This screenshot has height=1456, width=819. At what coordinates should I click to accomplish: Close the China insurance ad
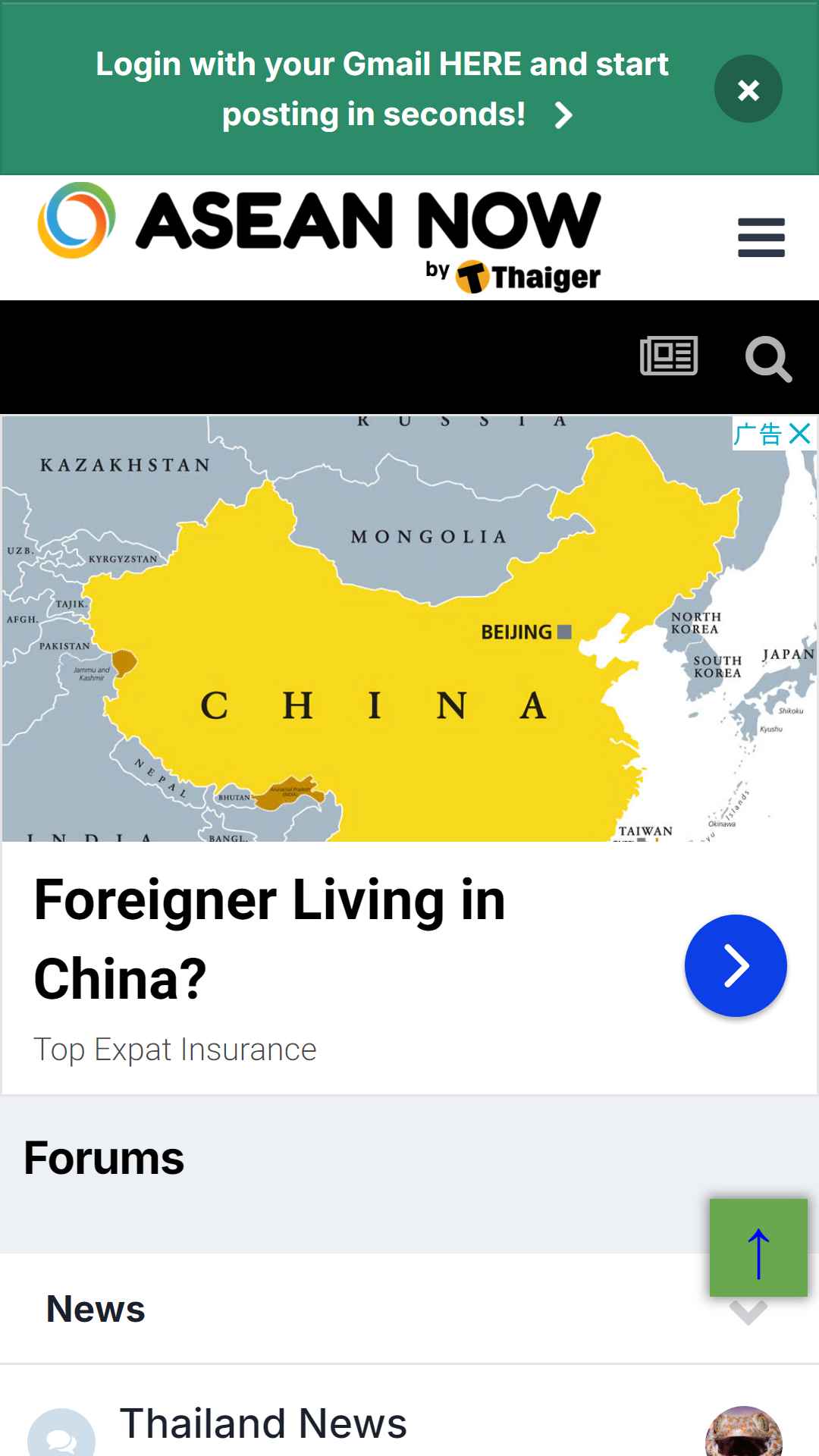(x=800, y=434)
